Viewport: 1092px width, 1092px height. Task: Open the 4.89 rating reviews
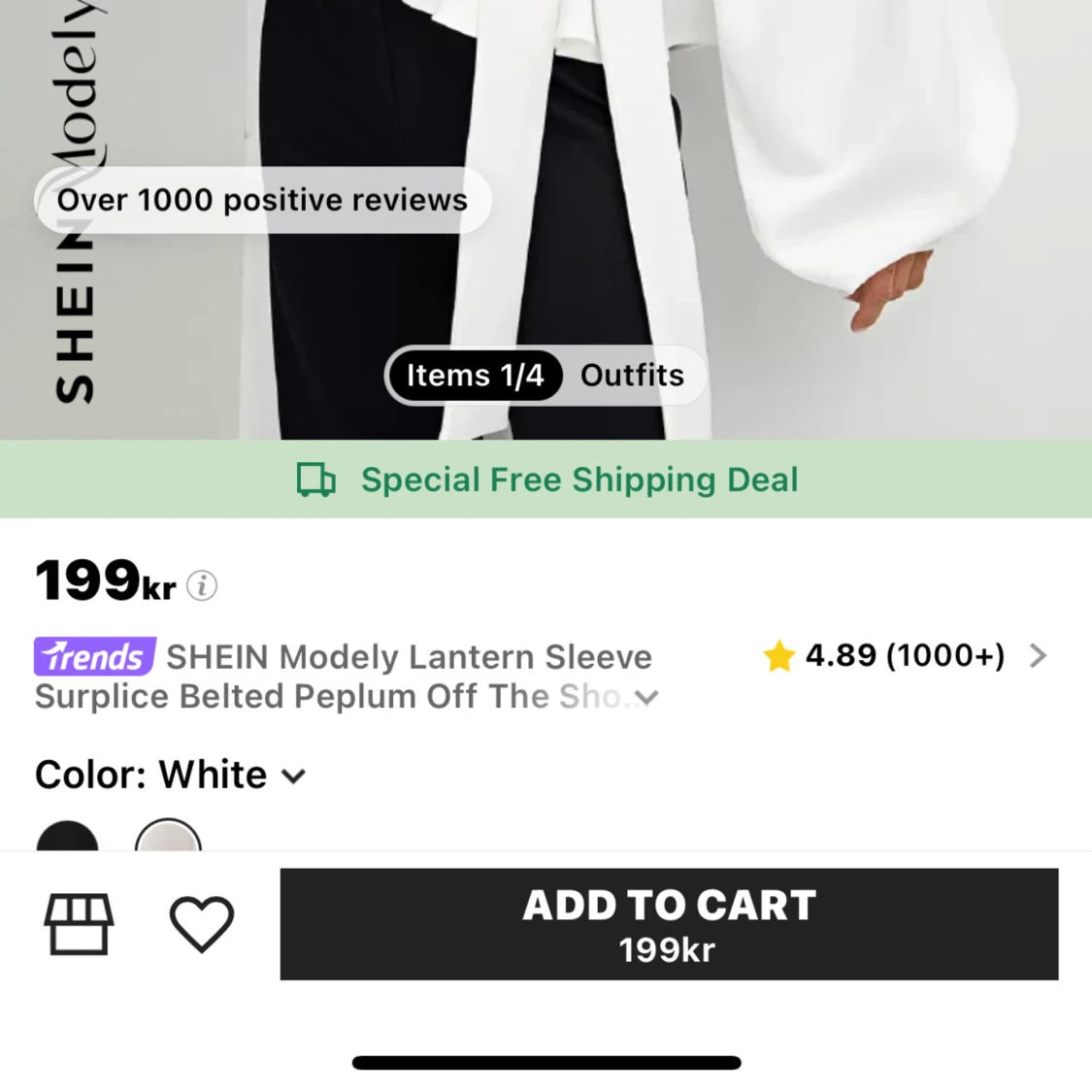(x=904, y=655)
